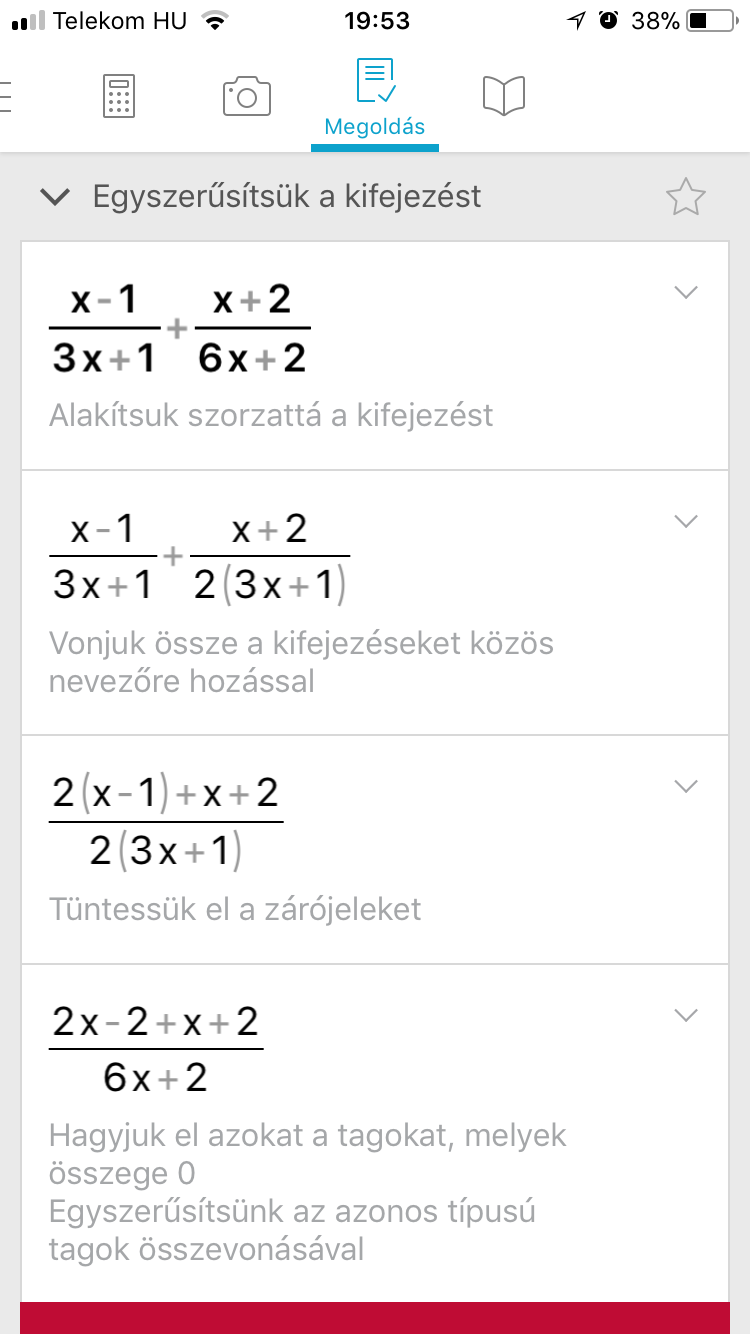Open the book tab
750x1334 pixels.
pyautogui.click(x=503, y=96)
